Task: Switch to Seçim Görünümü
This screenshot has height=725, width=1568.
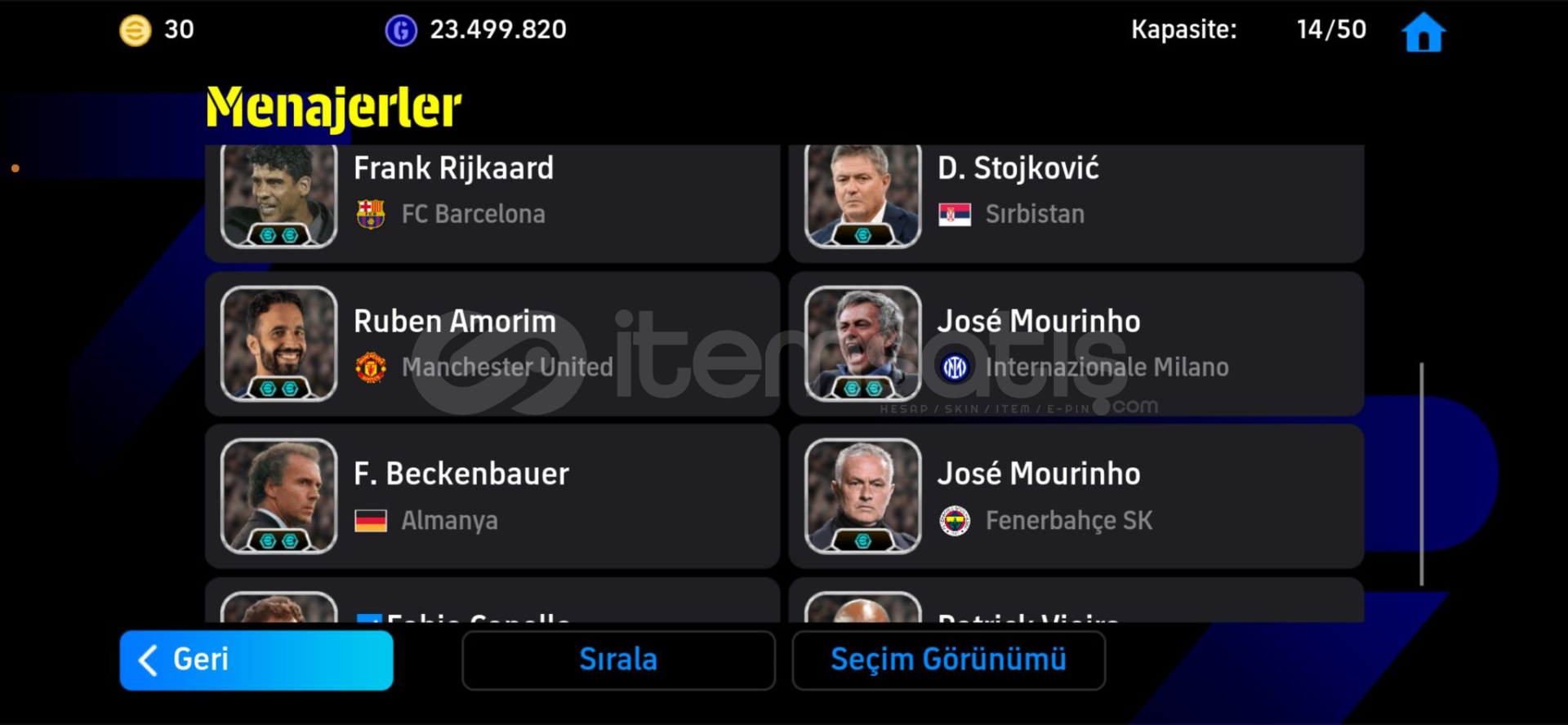Action: pyautogui.click(x=948, y=660)
